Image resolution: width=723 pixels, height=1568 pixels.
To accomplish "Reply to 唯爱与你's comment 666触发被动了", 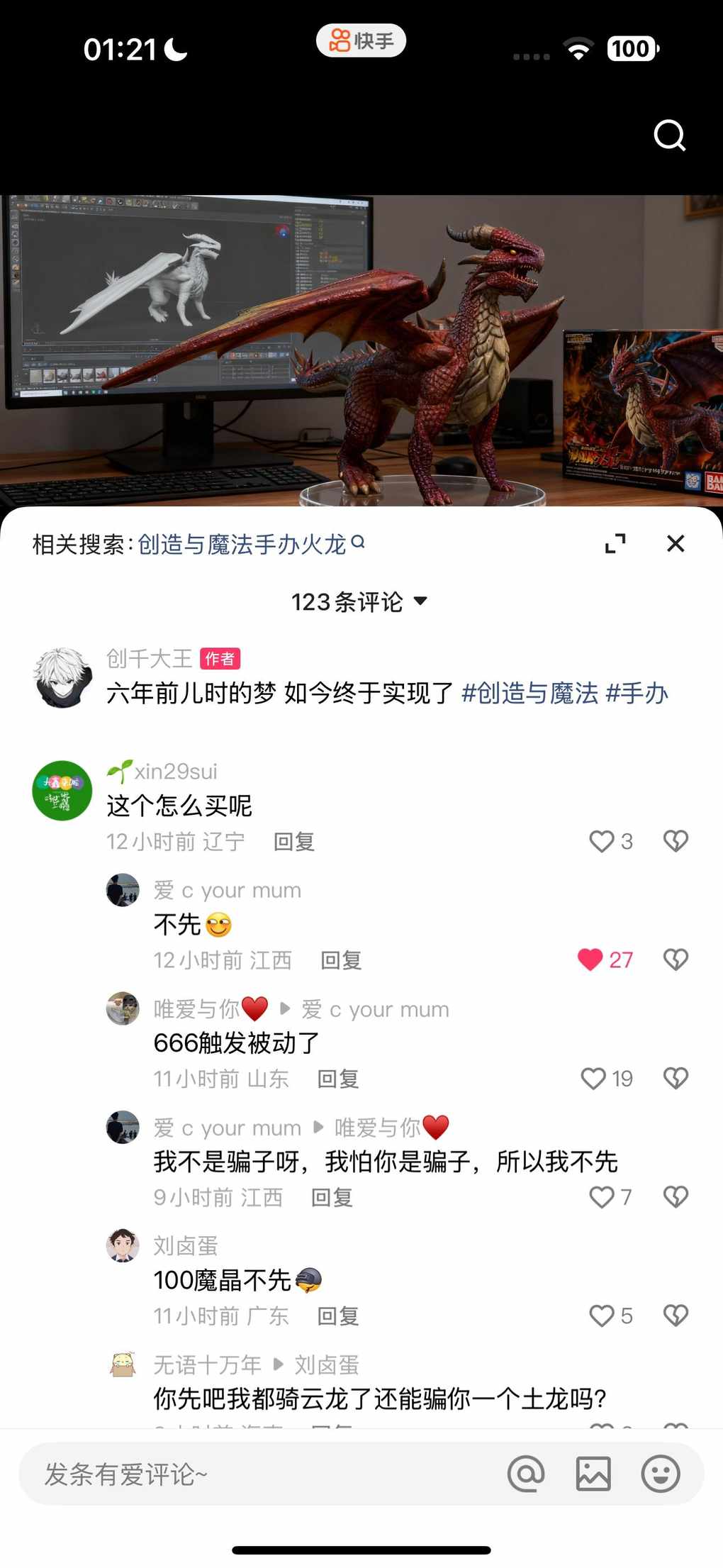I will pyautogui.click(x=338, y=1079).
